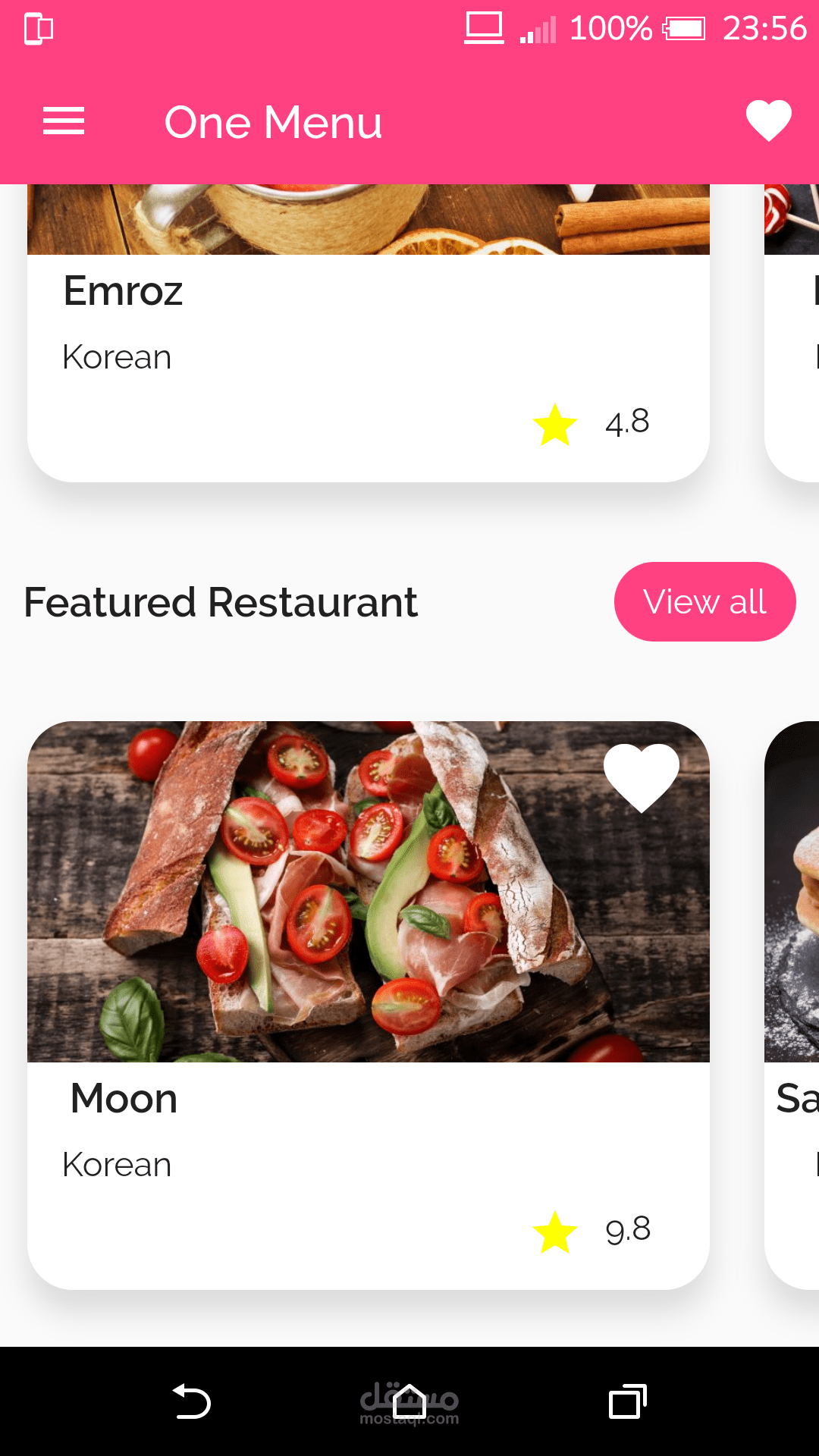Viewport: 819px width, 1456px height.
Task: Open the hamburger drawer menu
Action: tap(64, 121)
